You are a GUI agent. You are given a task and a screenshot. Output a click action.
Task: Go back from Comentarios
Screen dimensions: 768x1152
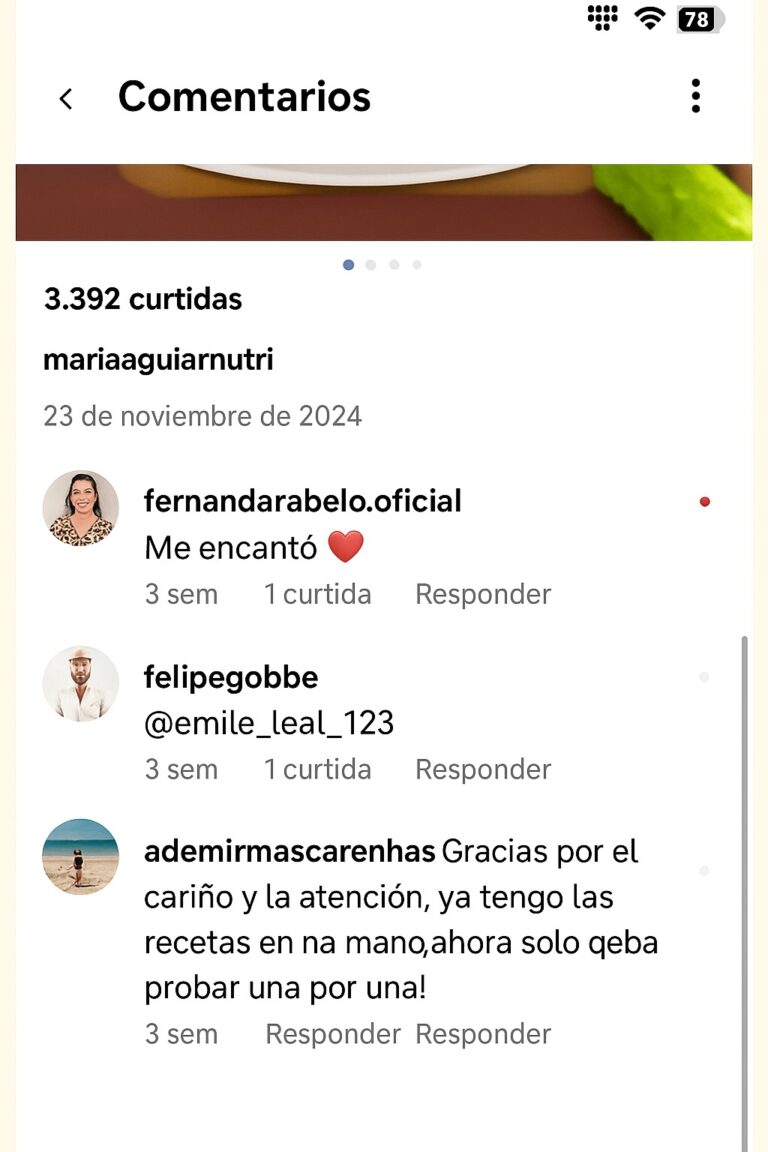pyautogui.click(x=66, y=98)
